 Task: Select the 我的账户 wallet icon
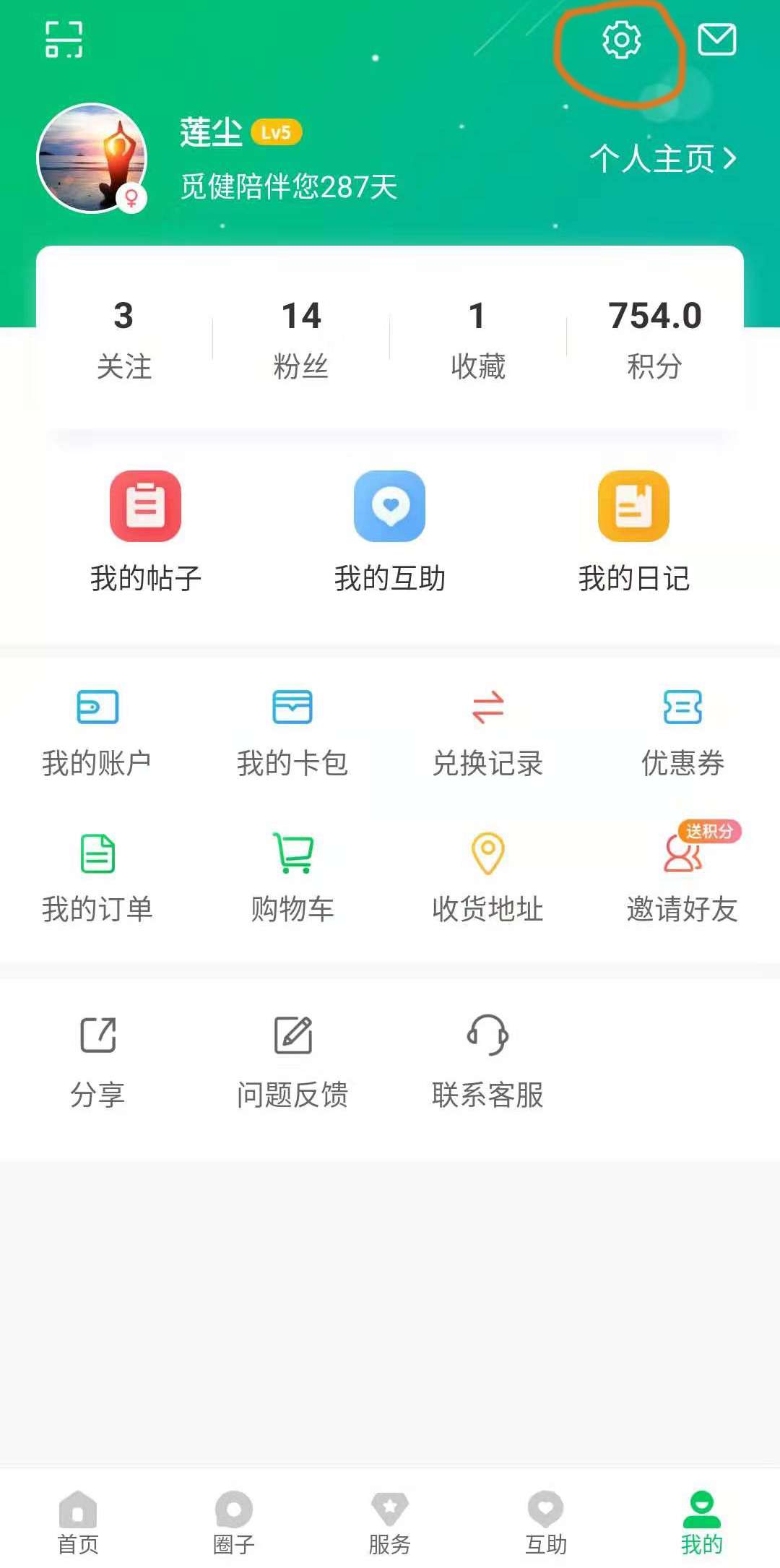click(x=97, y=710)
